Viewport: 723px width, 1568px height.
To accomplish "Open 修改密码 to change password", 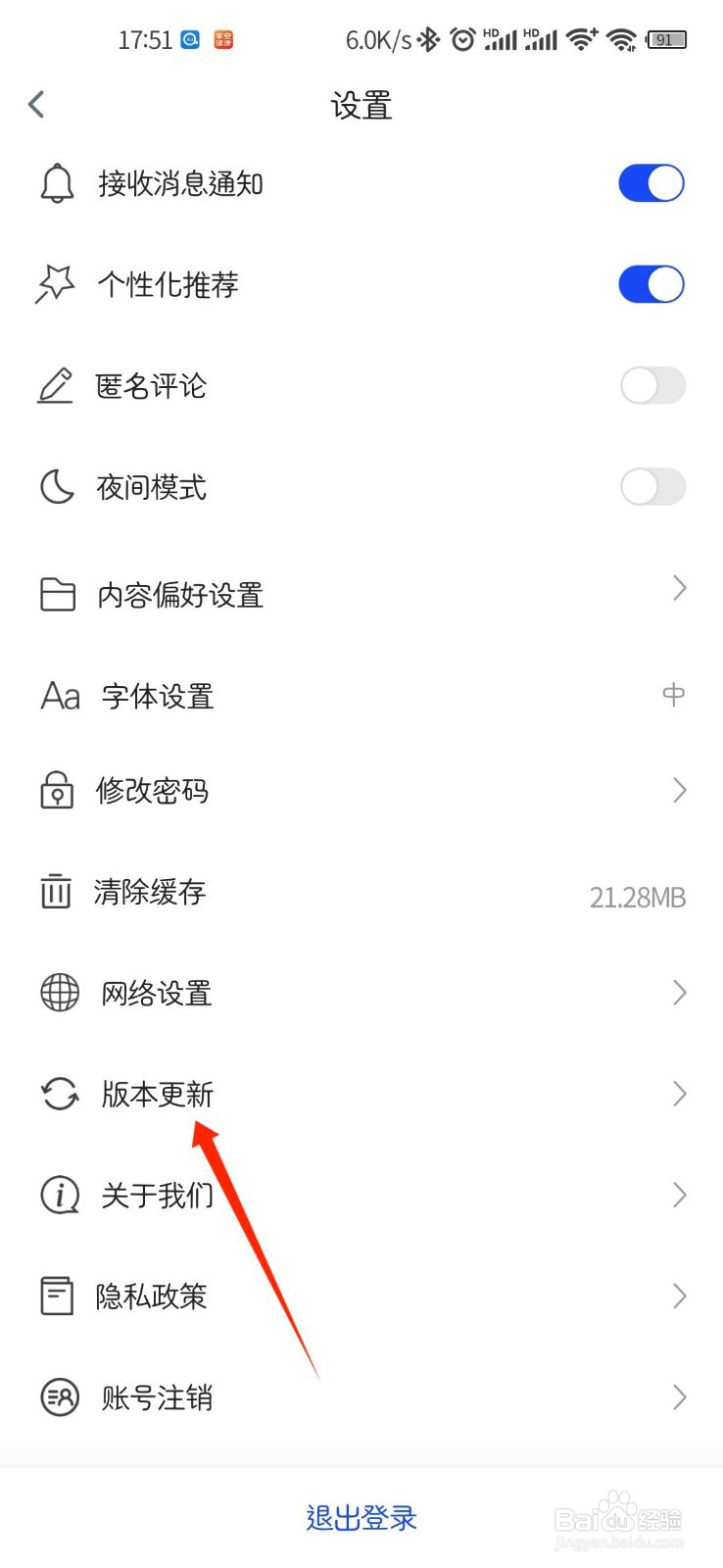I will coord(361,790).
